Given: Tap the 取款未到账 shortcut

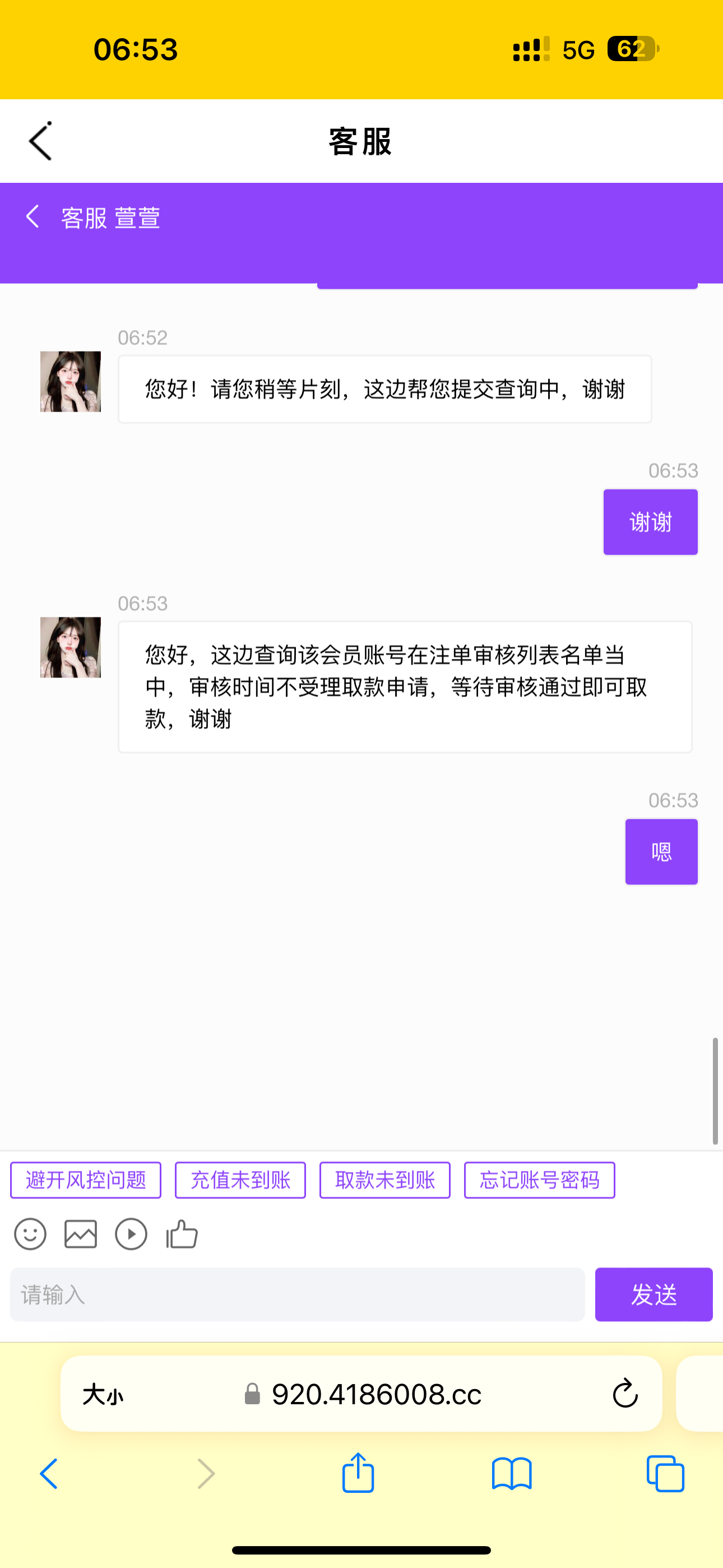Looking at the screenshot, I should (x=384, y=1180).
